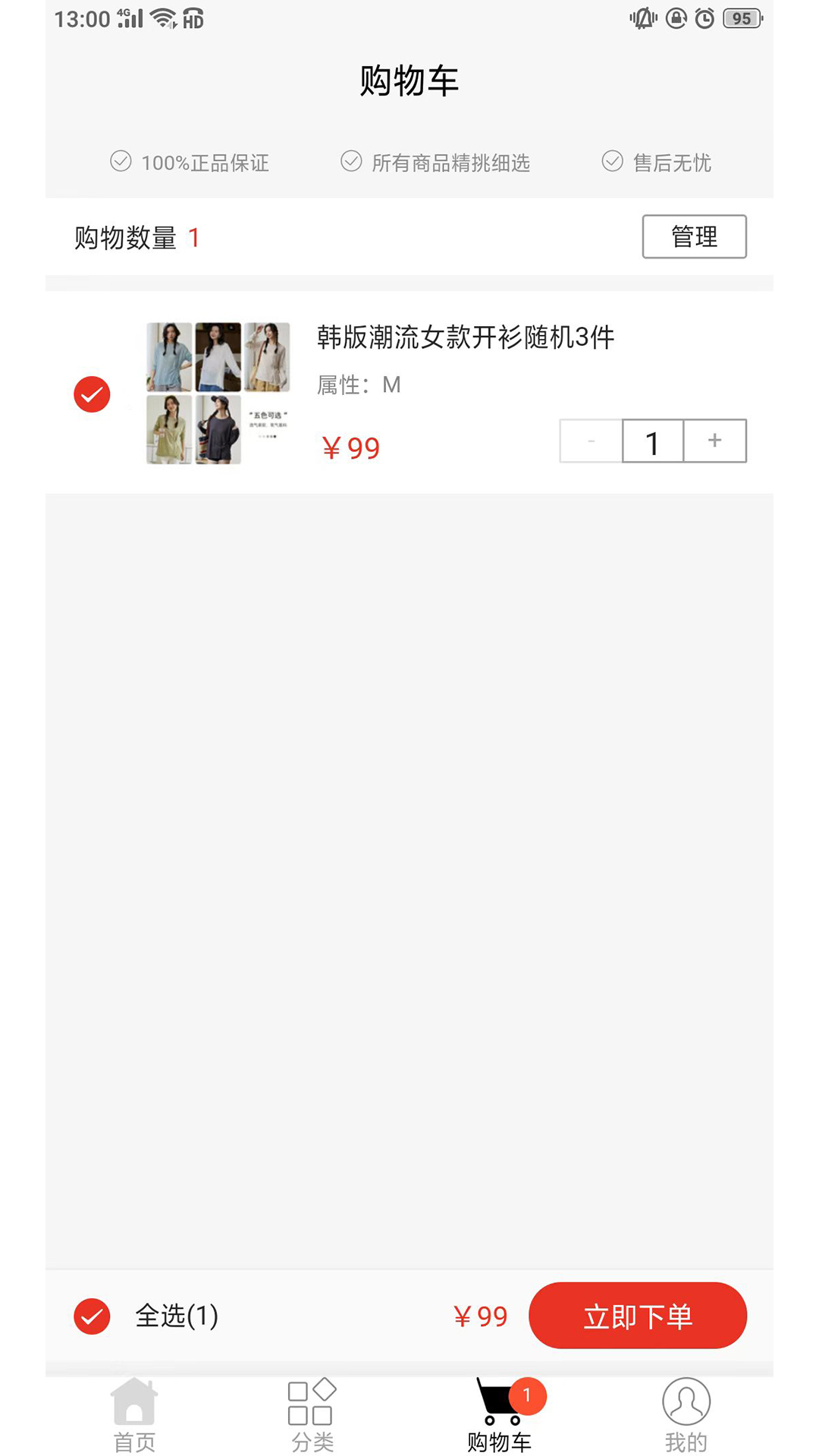819x1456 pixels.
Task: Open the 购物车 cart tab
Action: pos(500,1415)
